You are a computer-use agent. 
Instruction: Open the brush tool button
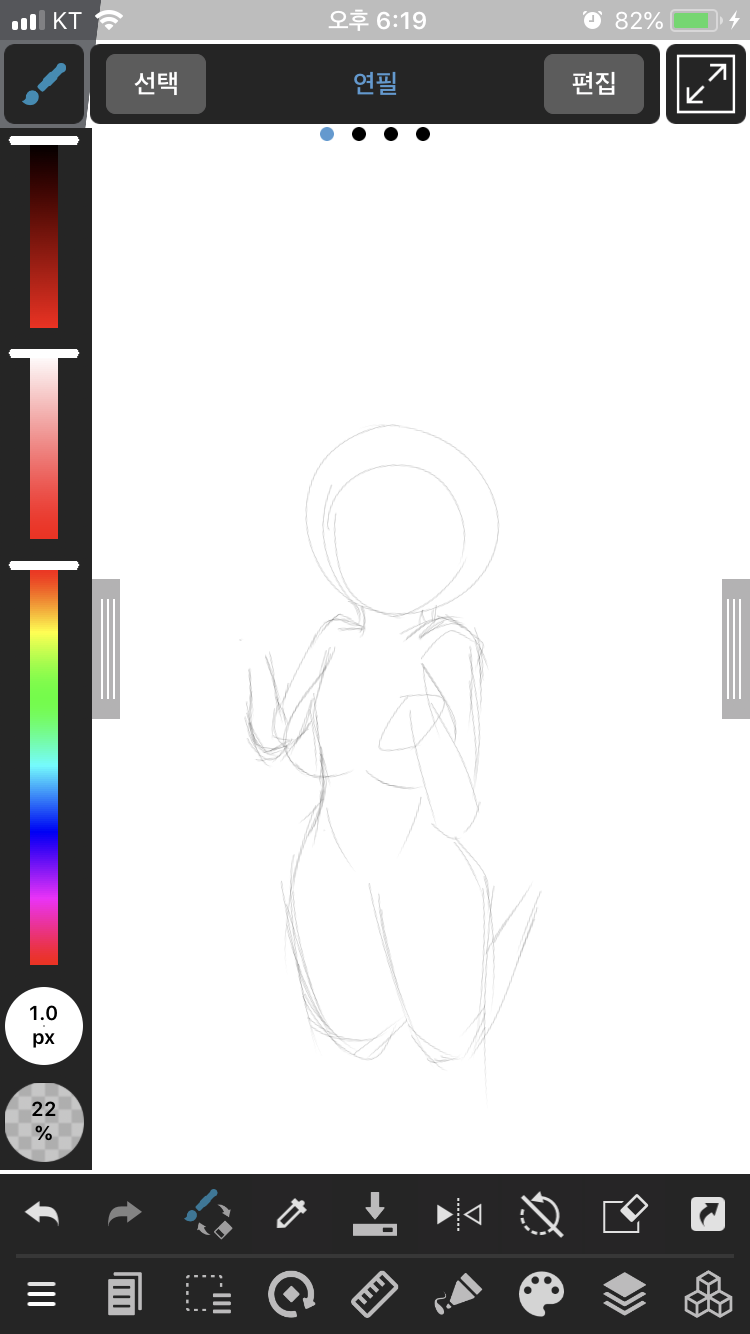coord(44,84)
